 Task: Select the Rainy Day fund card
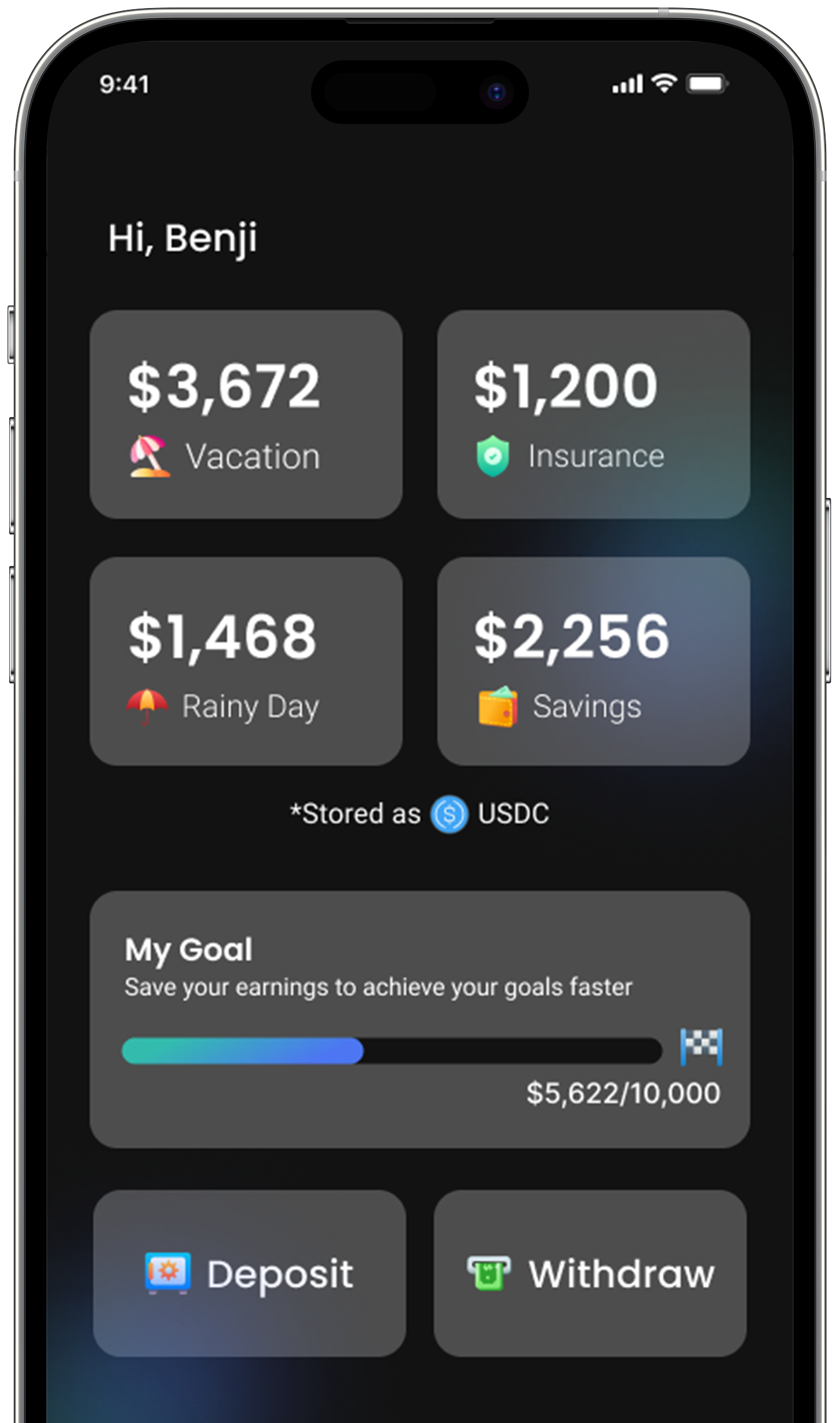246,661
